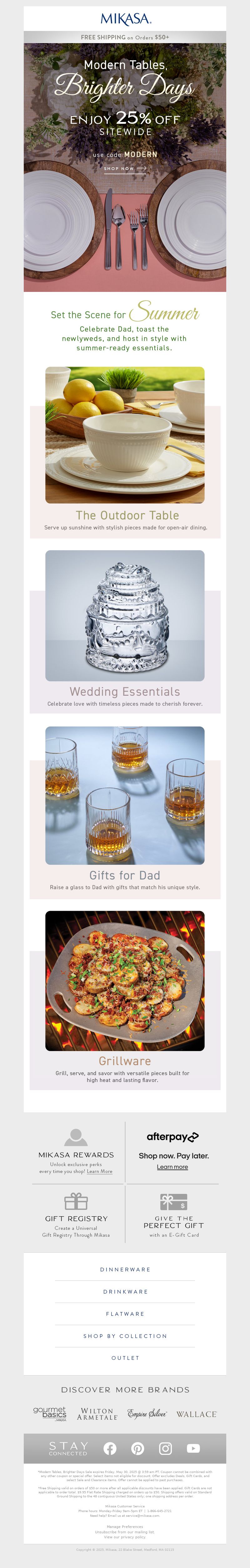250x1568 pixels.
Task: Open Mikasa's Facebook page
Action: (110, 1449)
